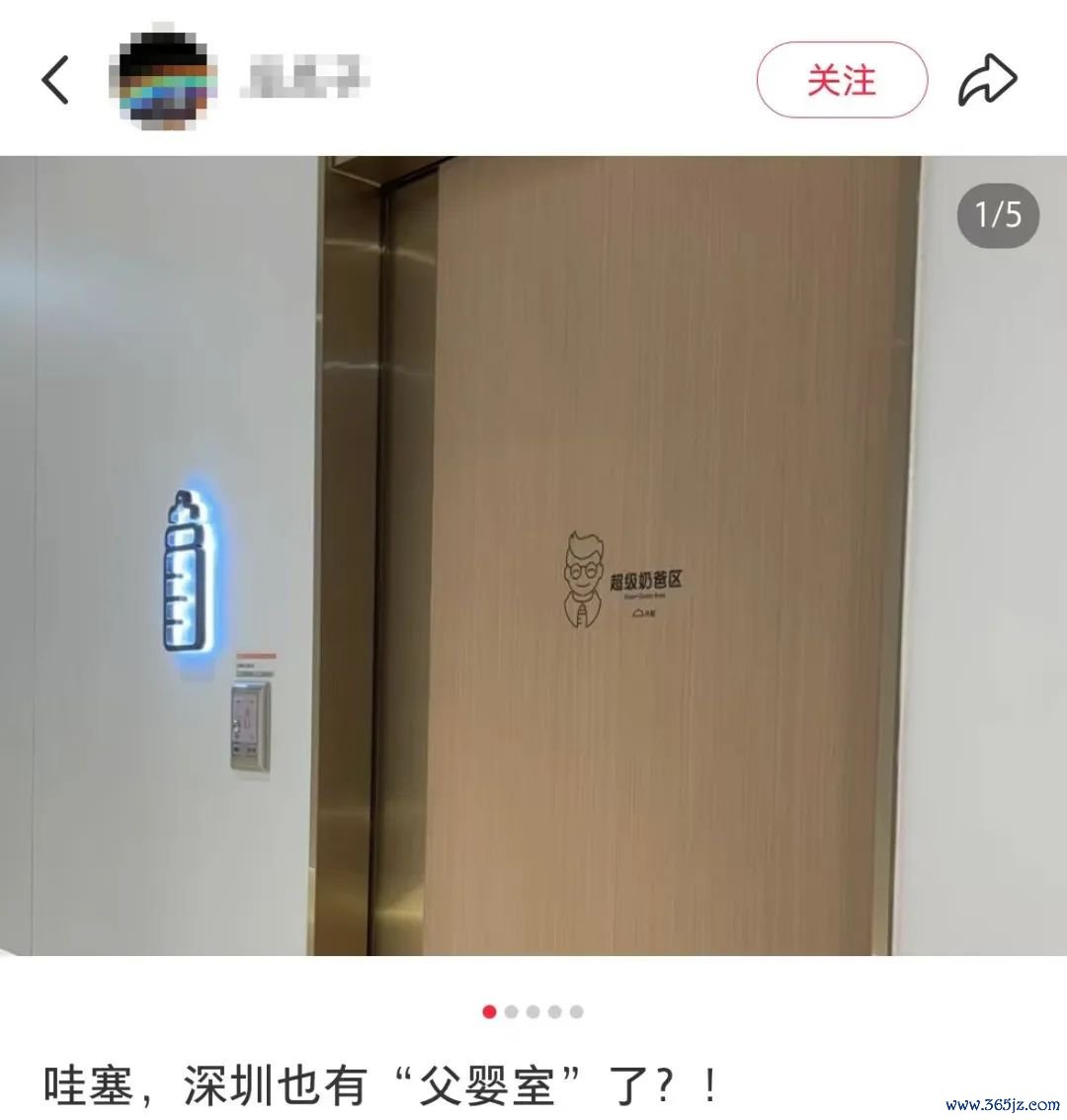
Task: Open the post photo full screen
Action: pyautogui.click(x=533, y=555)
